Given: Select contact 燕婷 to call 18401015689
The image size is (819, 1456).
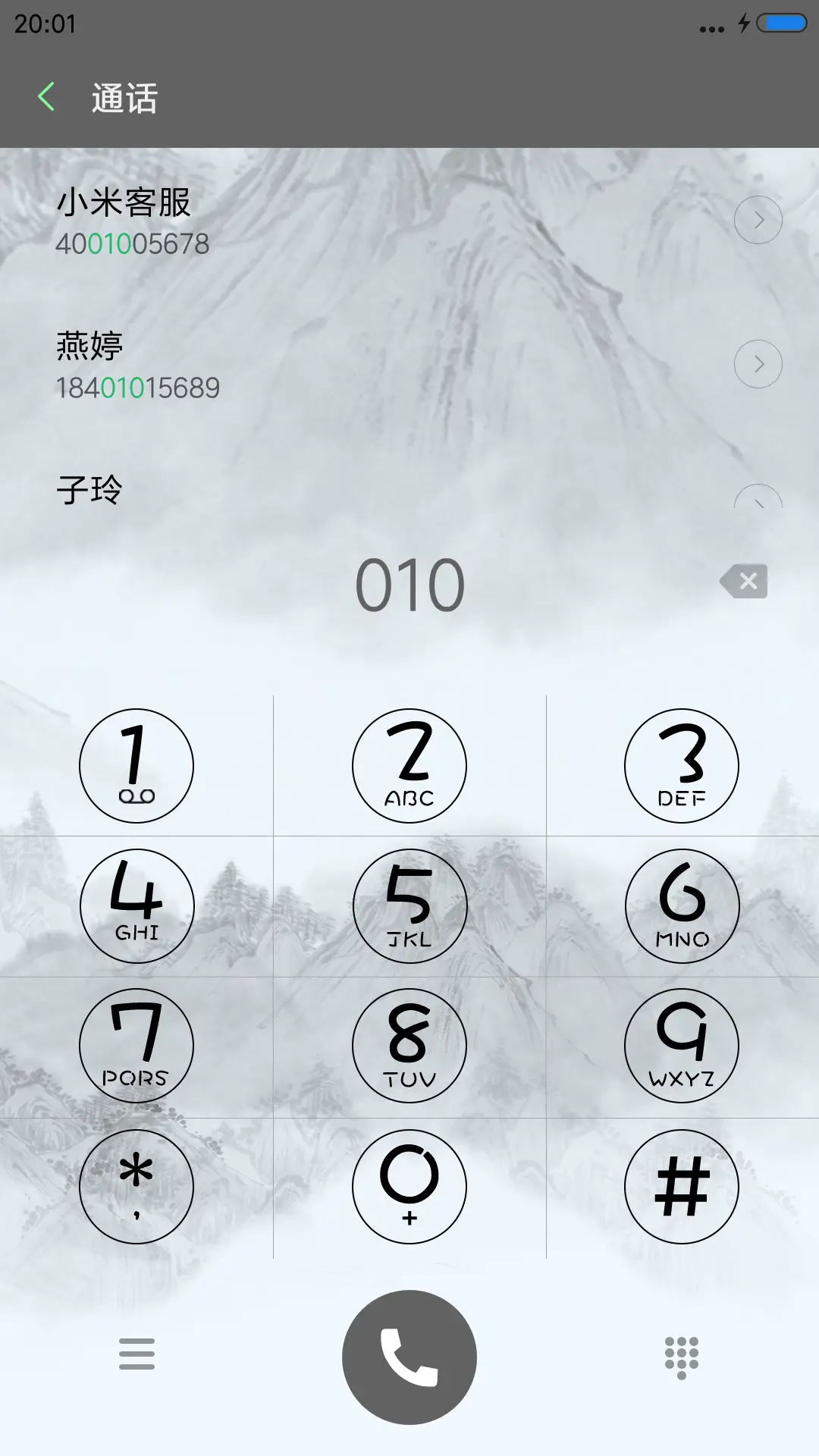Looking at the screenshot, I should pyautogui.click(x=303, y=364).
